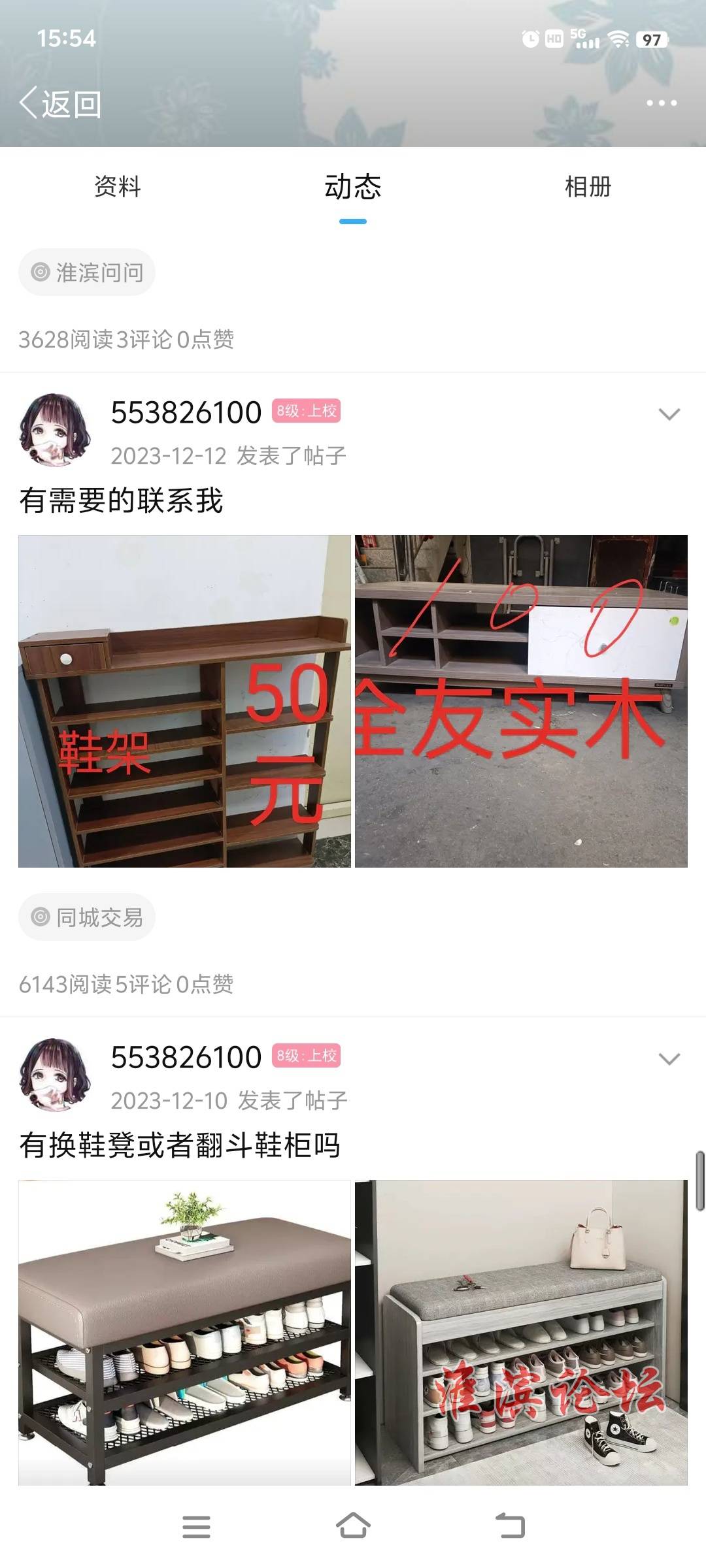Select the 动态 tab

click(352, 188)
